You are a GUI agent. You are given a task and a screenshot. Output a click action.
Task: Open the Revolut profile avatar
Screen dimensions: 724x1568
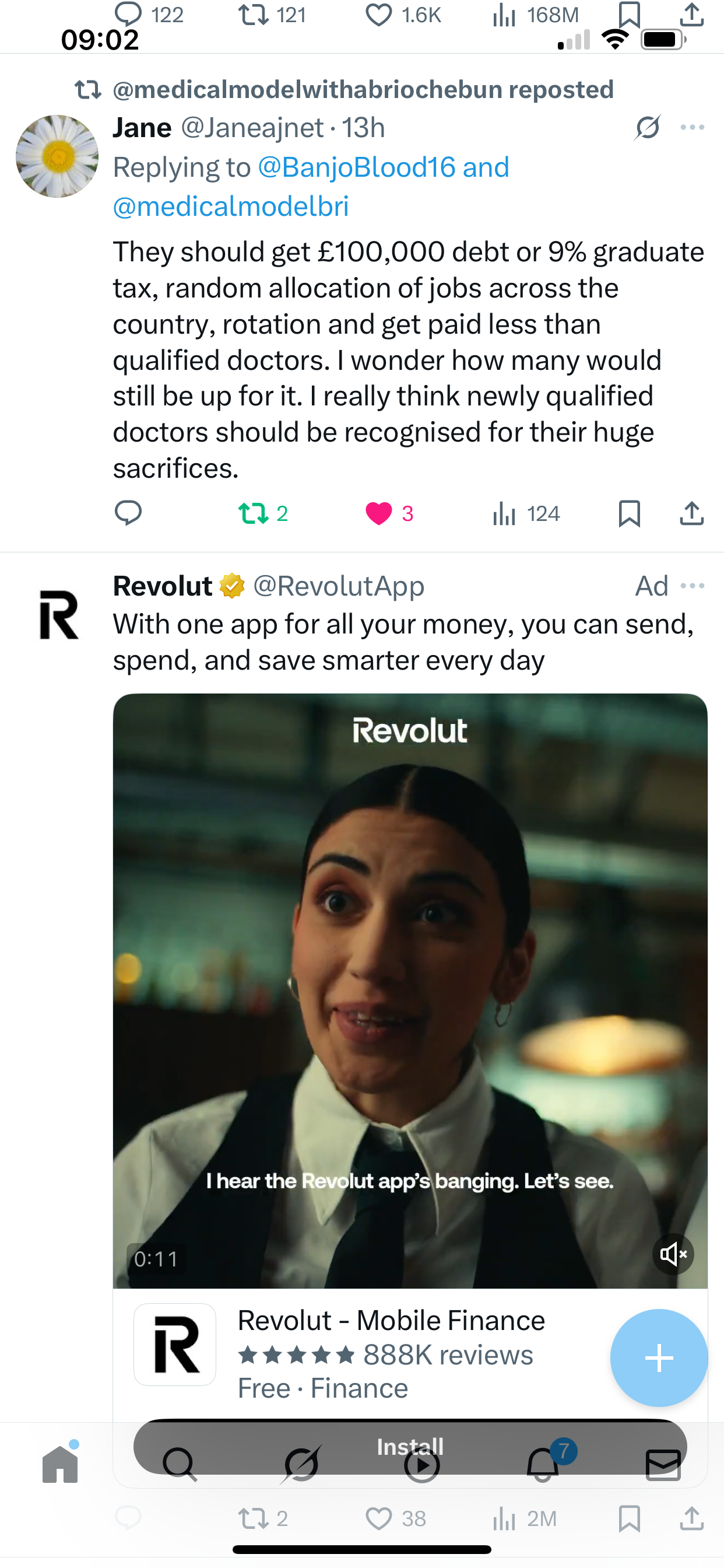[59, 615]
